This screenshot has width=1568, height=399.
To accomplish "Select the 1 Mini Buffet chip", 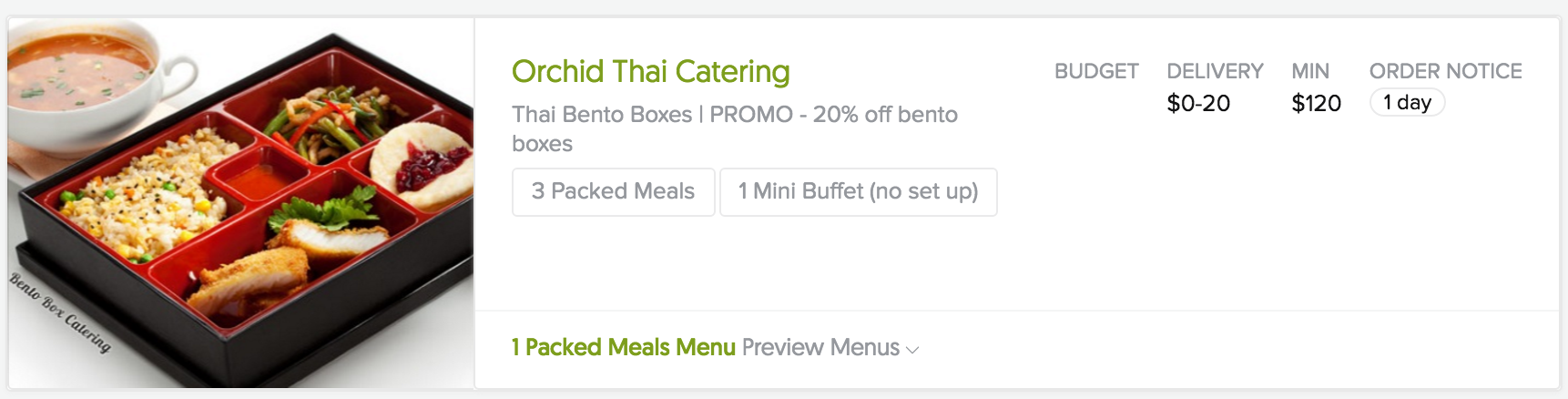I will (x=858, y=191).
